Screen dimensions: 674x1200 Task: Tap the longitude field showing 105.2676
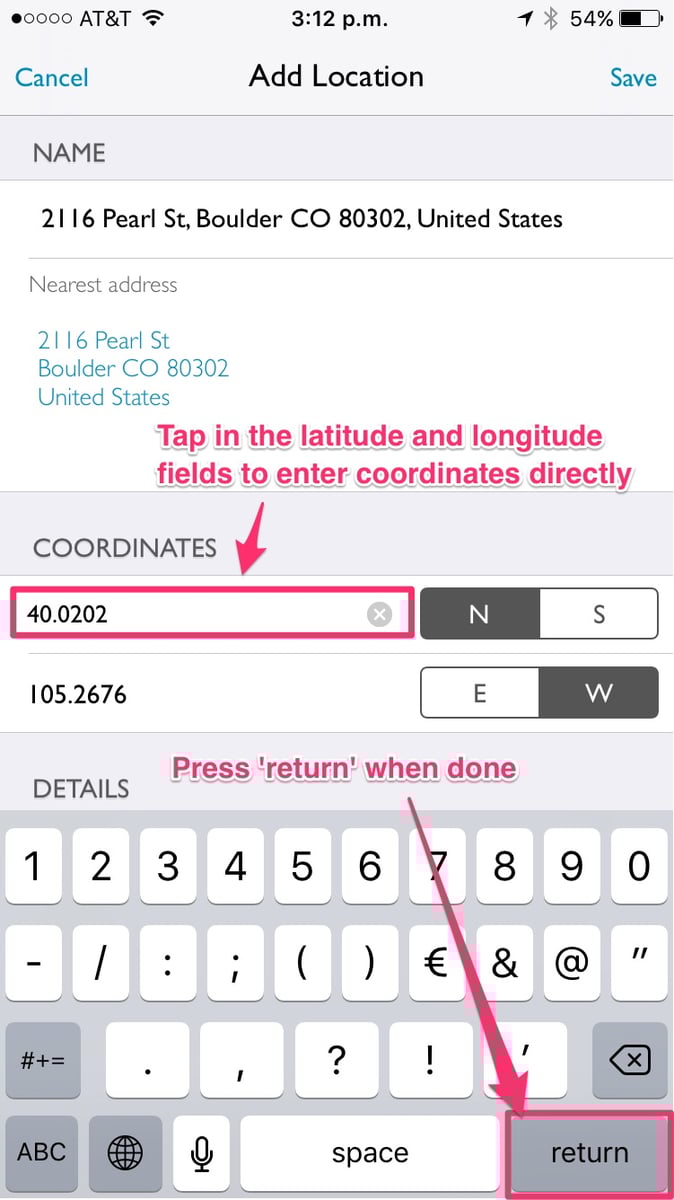(x=200, y=693)
